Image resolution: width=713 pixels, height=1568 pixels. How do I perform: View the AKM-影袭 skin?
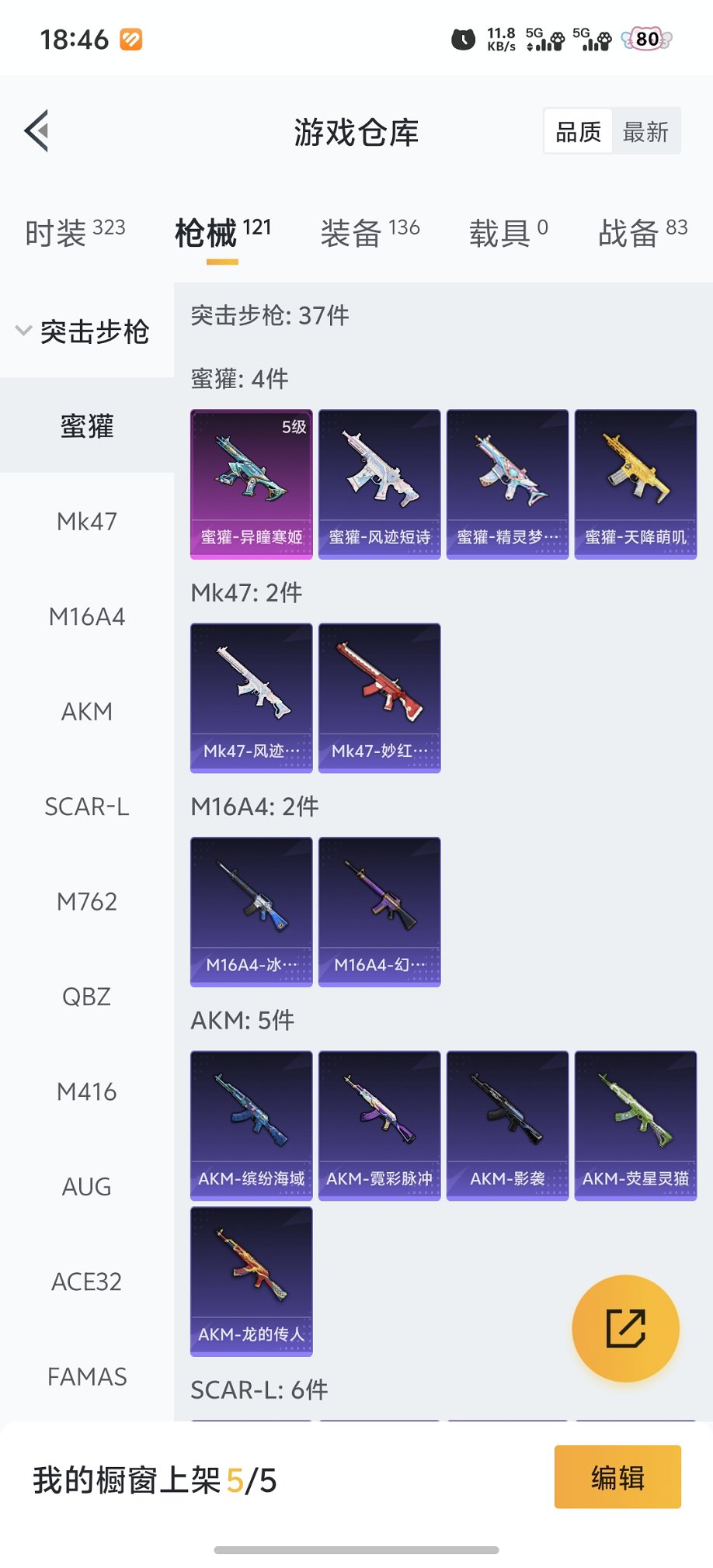click(507, 1125)
